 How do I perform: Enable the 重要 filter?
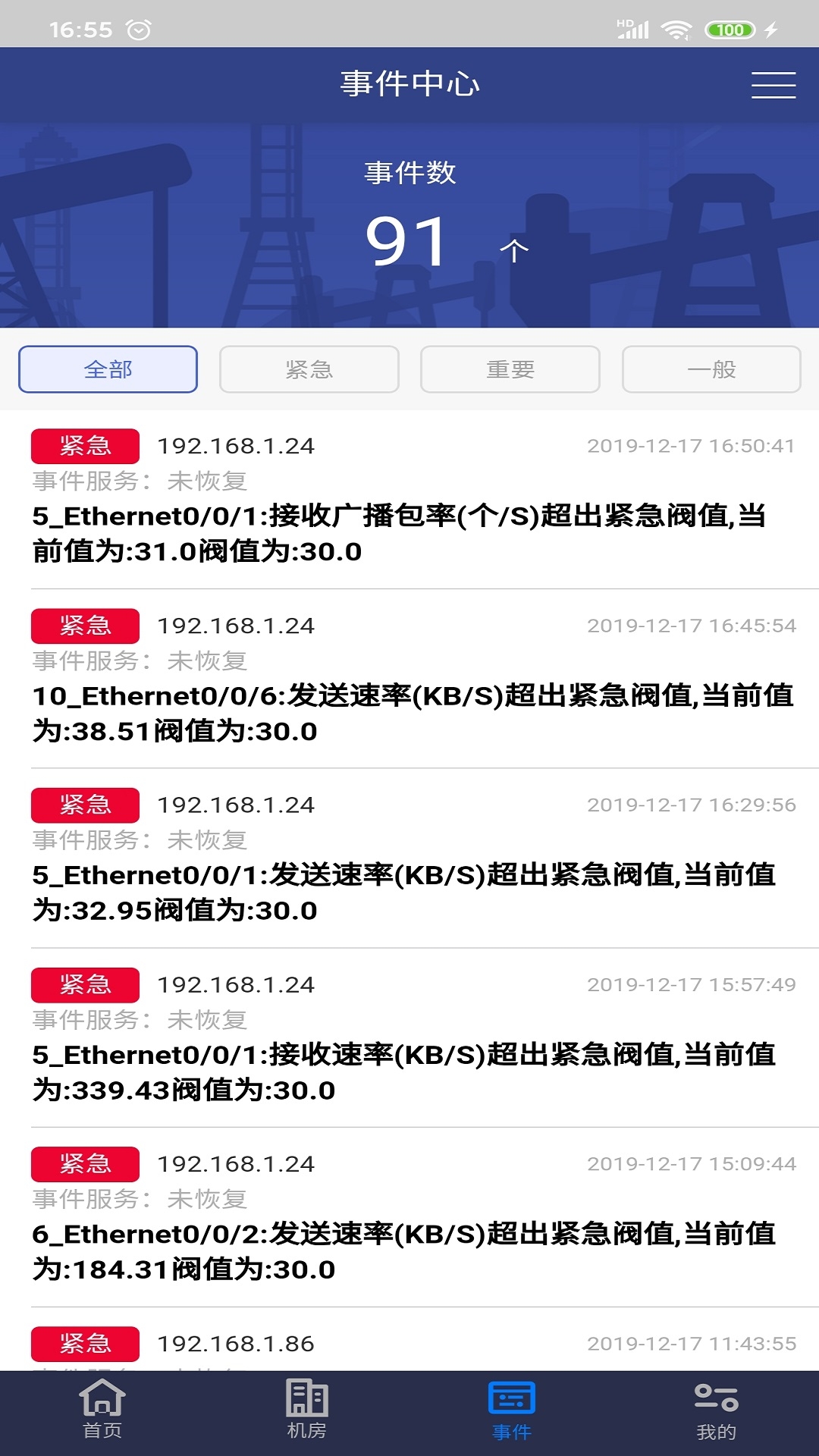[510, 369]
